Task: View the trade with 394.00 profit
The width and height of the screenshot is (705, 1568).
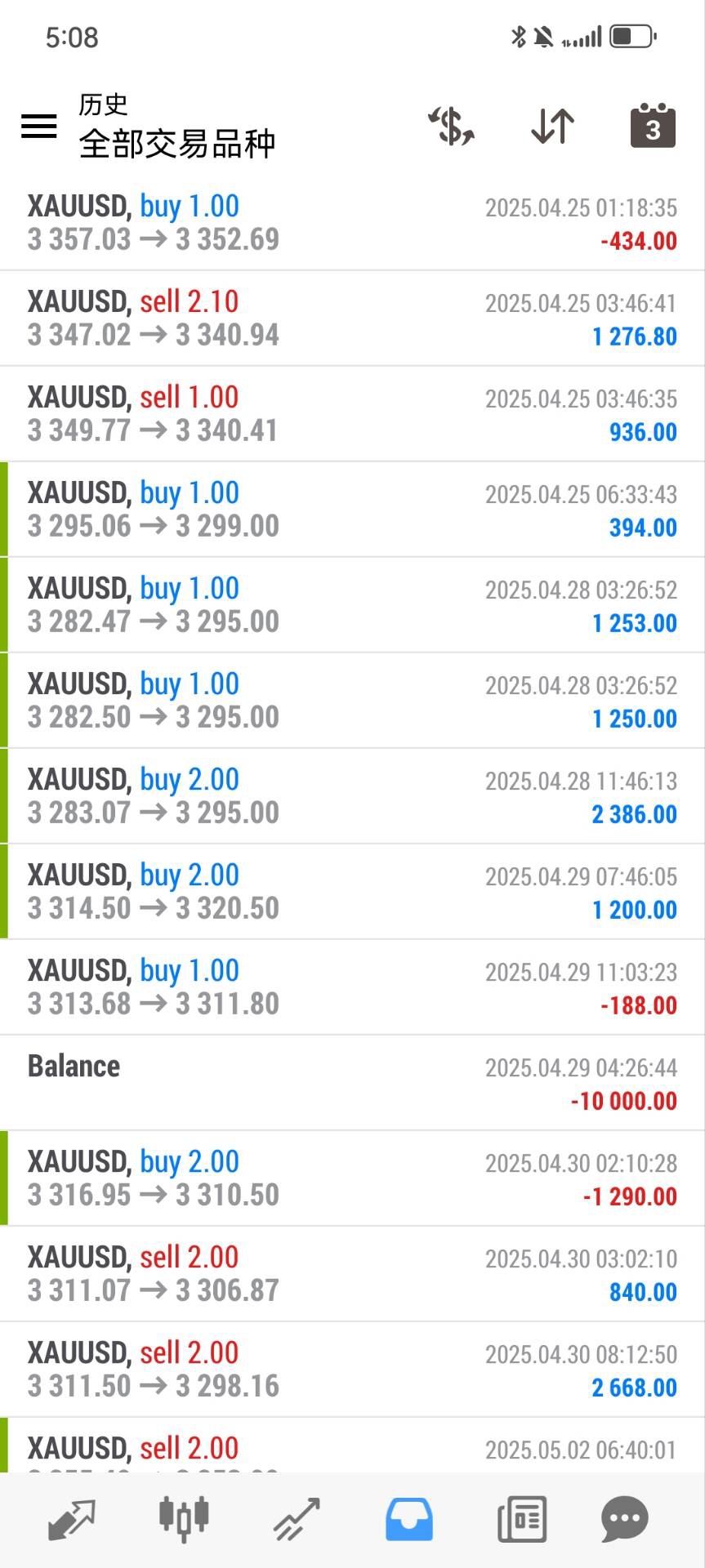Action: tap(352, 510)
